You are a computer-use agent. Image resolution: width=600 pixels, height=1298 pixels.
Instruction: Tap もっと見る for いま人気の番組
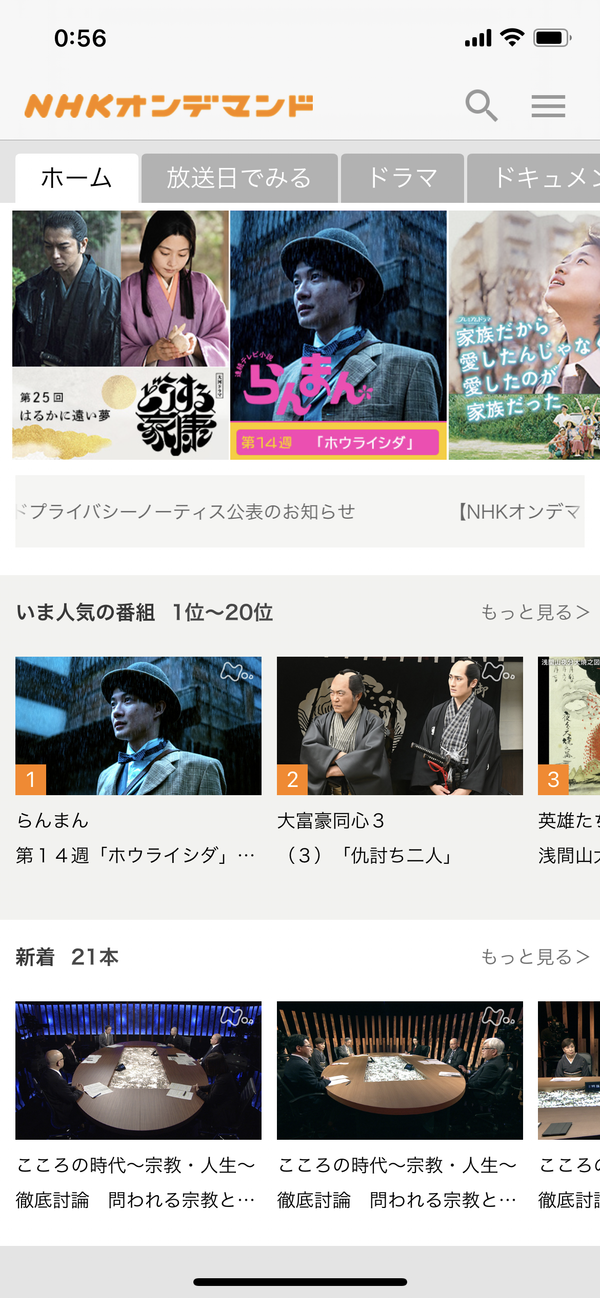[535, 612]
